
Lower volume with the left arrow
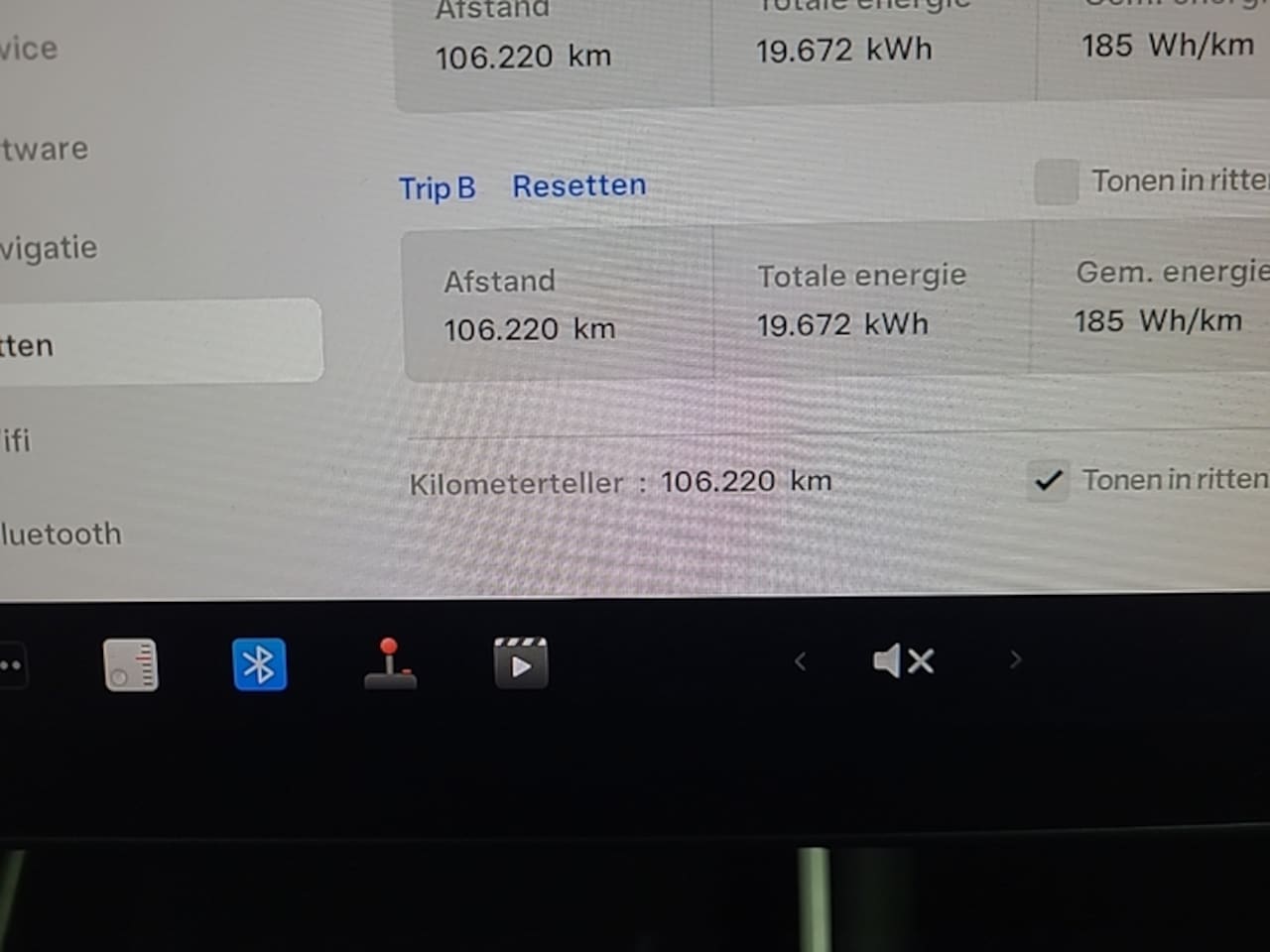(x=800, y=660)
